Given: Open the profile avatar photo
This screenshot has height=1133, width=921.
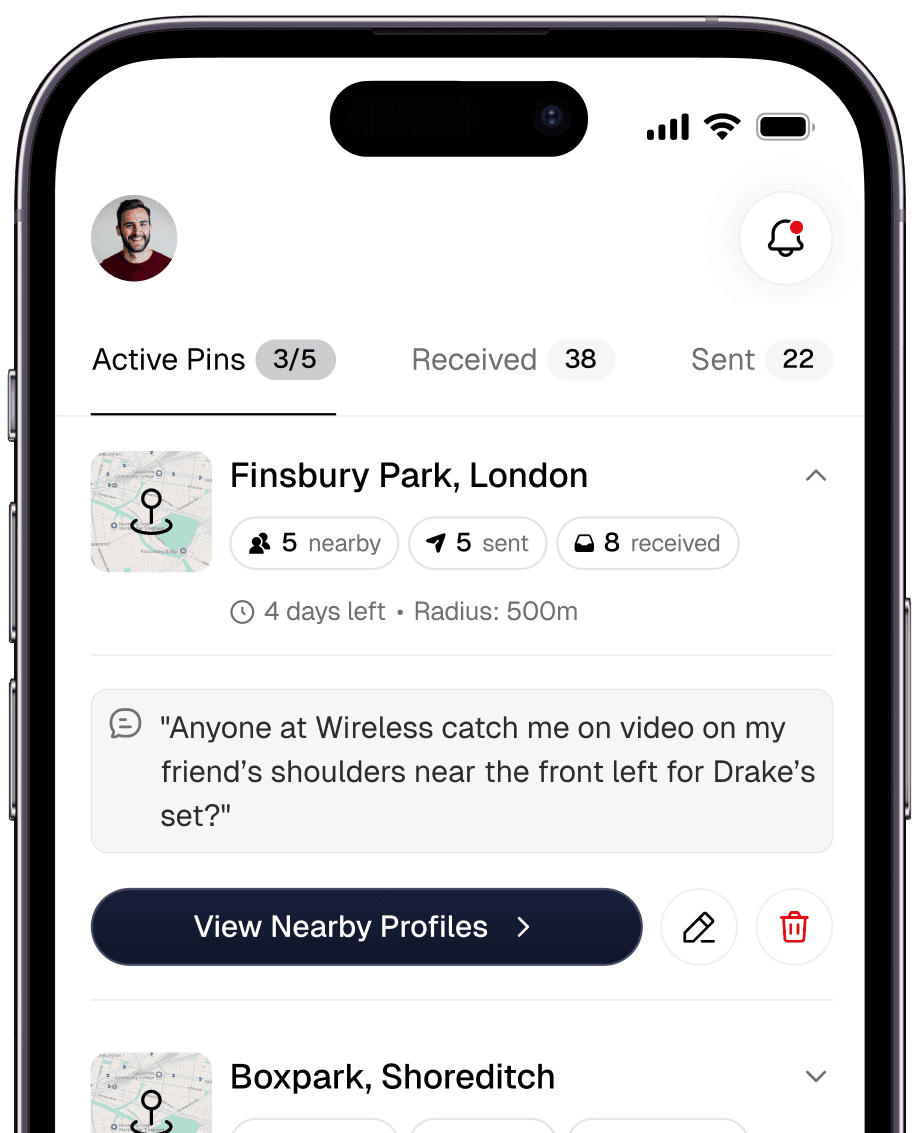Looking at the screenshot, I should (134, 238).
